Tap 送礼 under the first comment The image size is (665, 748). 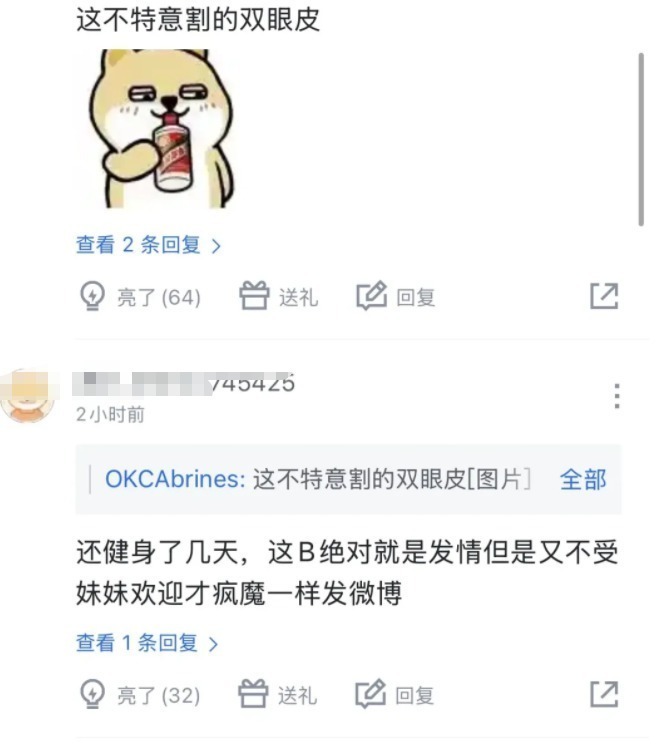pyautogui.click(x=279, y=297)
